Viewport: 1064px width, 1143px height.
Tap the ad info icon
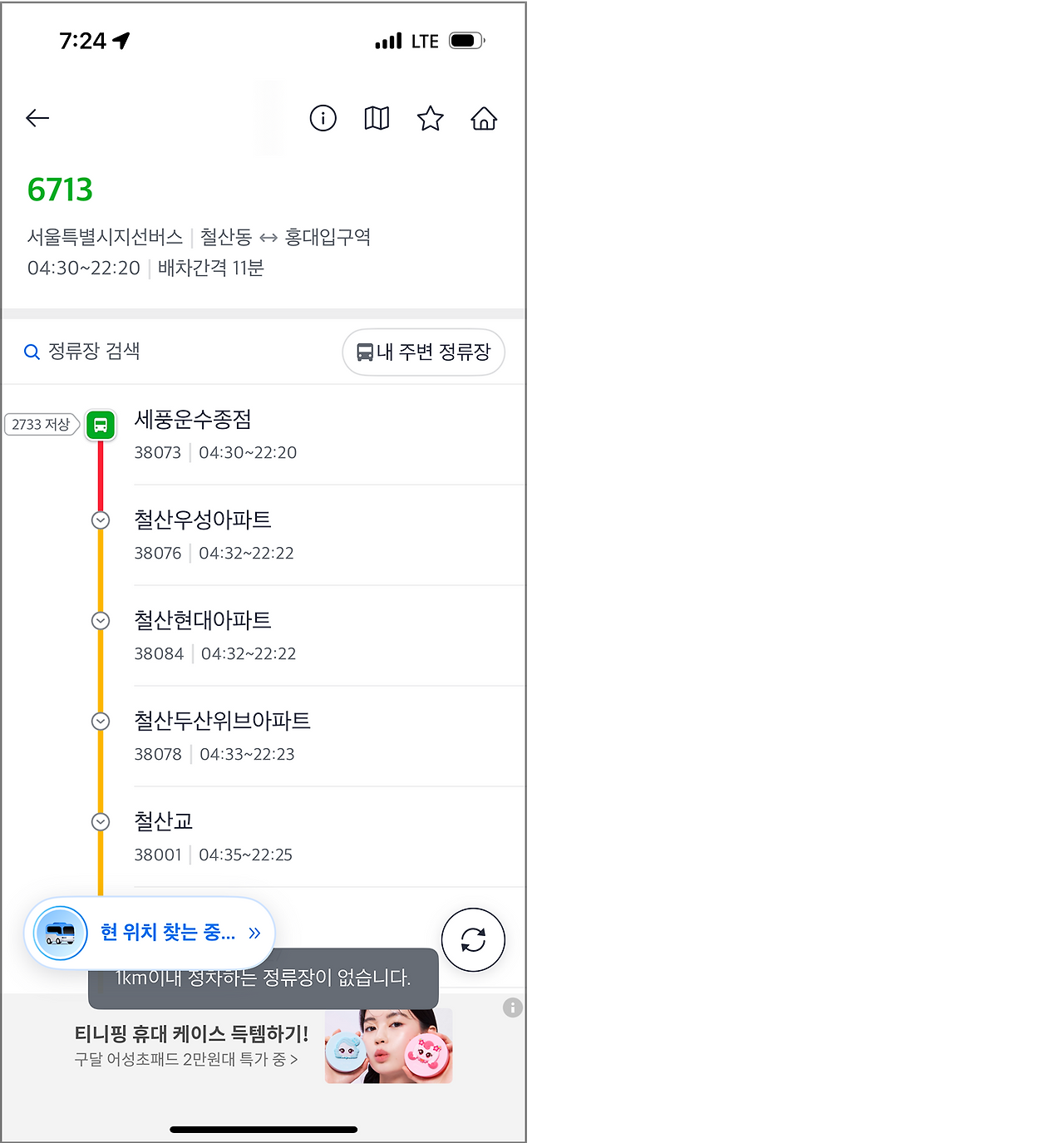[513, 1008]
